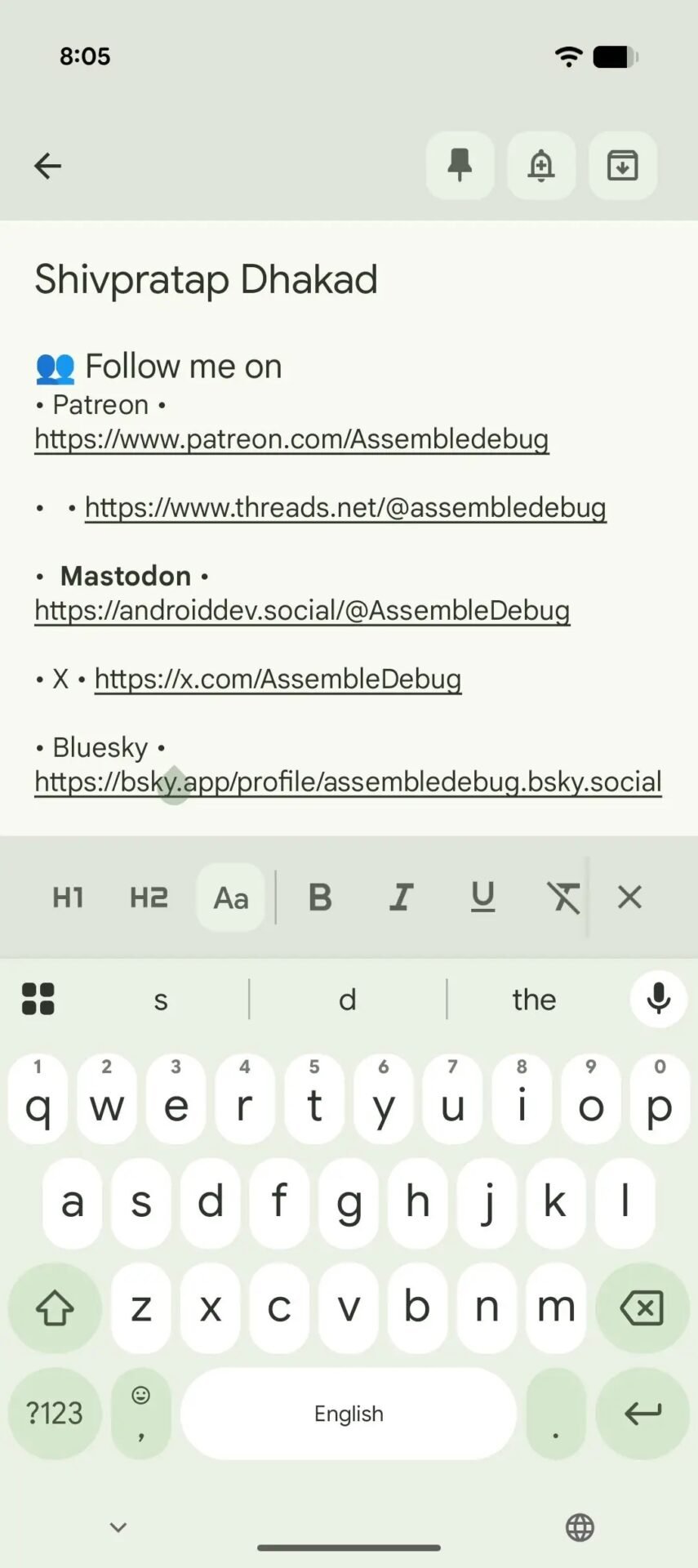
Task: Italicize text with the I button
Action: (x=401, y=898)
